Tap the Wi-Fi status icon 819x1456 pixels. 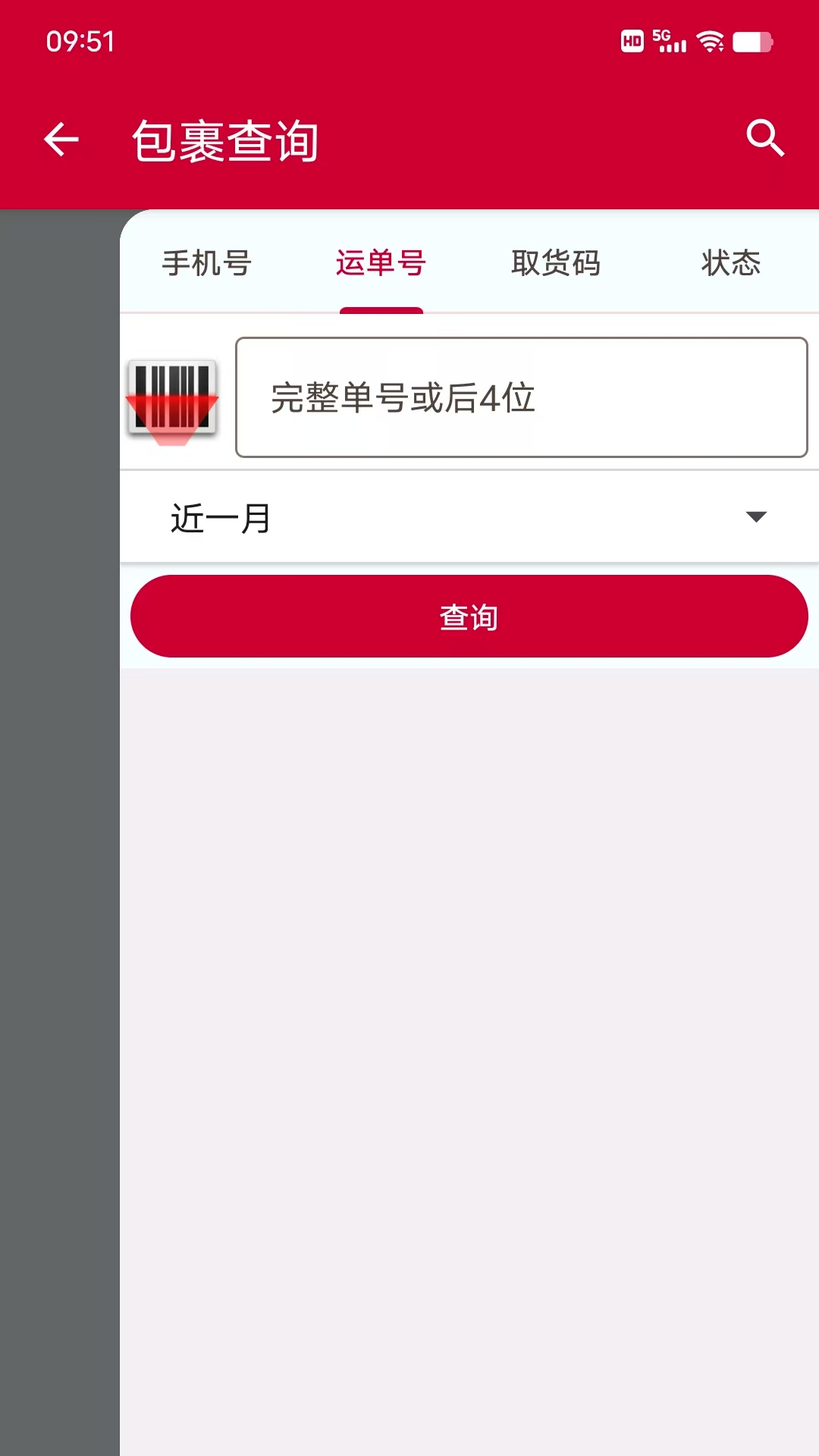(x=709, y=42)
